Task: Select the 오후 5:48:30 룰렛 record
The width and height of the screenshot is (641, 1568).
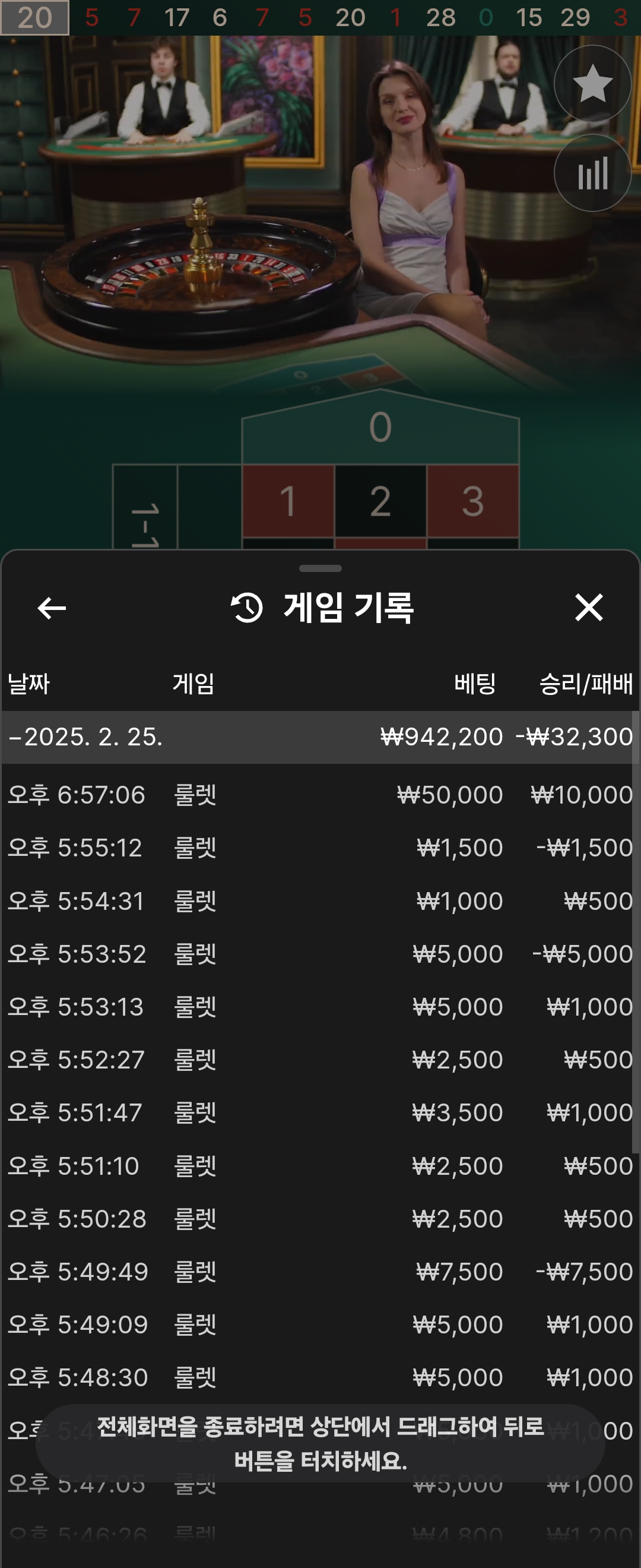Action: coord(320,1377)
